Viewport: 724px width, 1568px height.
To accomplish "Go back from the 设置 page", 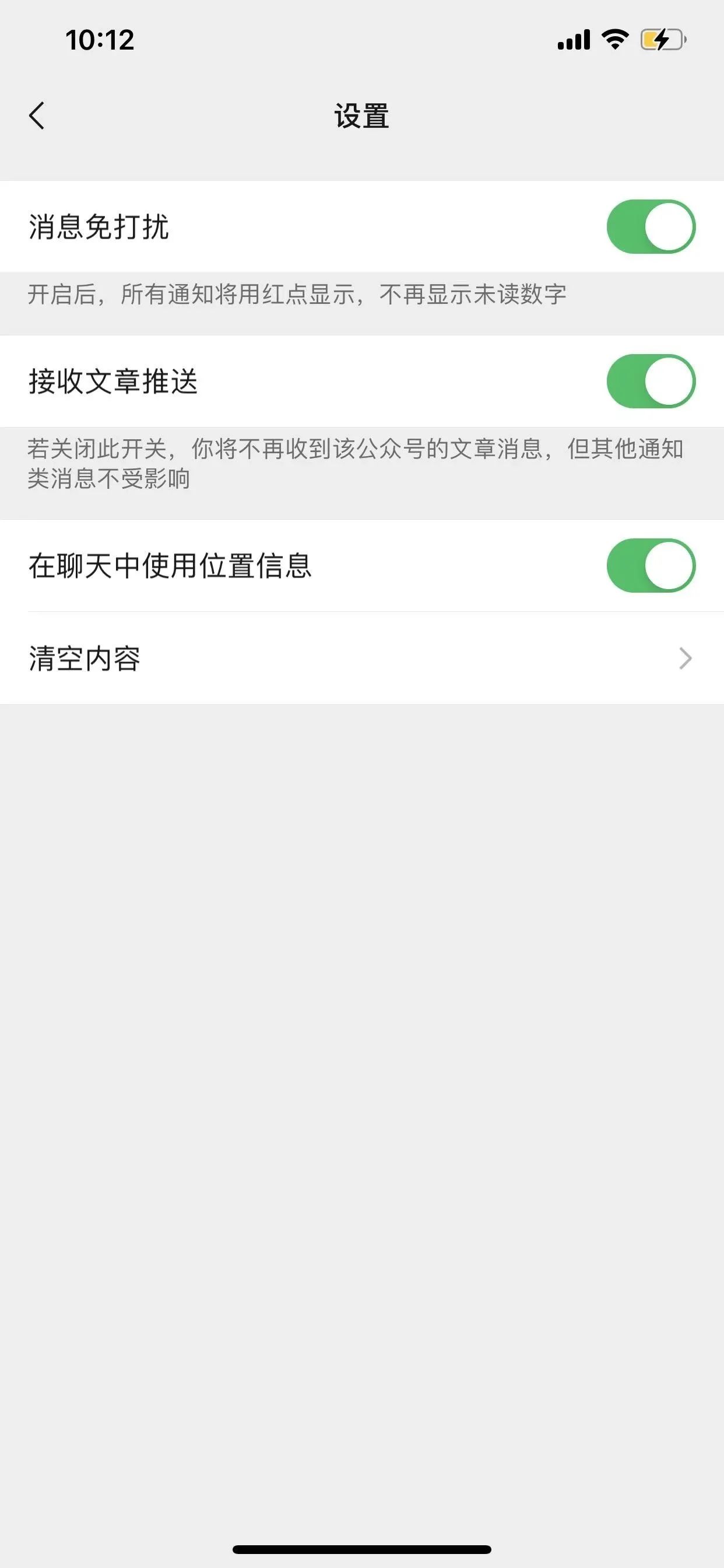I will [x=37, y=116].
